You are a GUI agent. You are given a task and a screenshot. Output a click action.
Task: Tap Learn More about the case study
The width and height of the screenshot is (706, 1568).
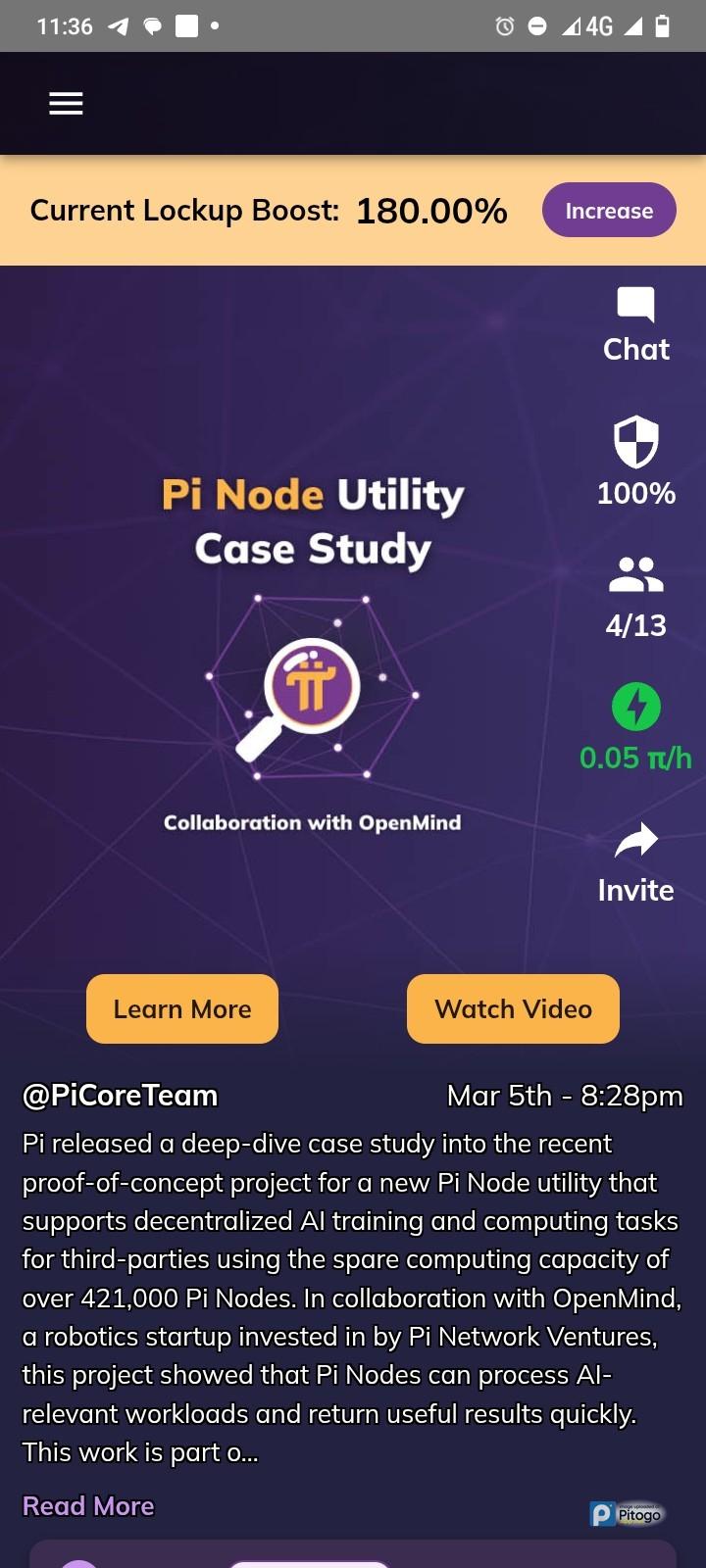point(182,1008)
